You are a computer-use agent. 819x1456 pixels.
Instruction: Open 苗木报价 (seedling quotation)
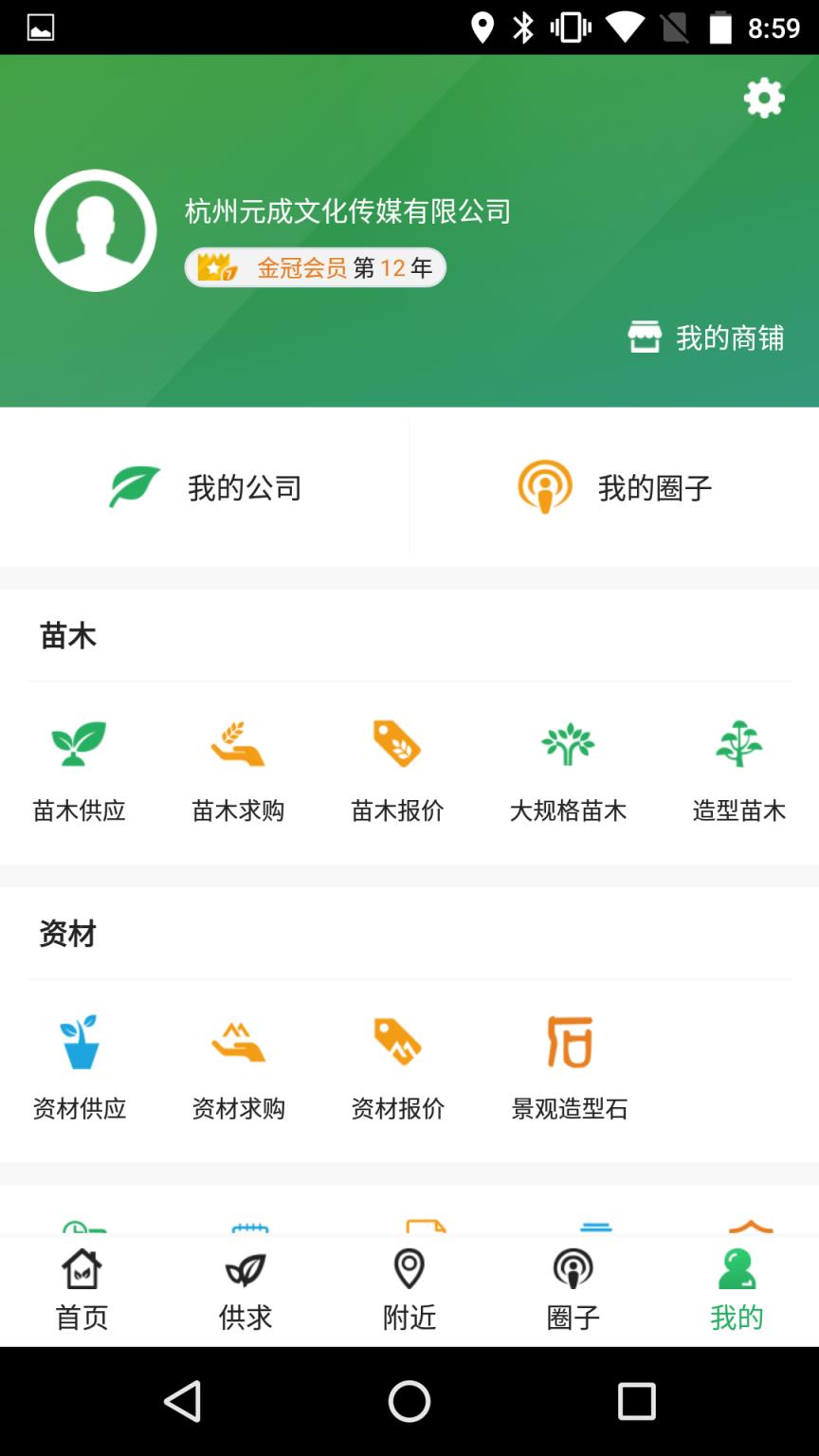tap(398, 768)
